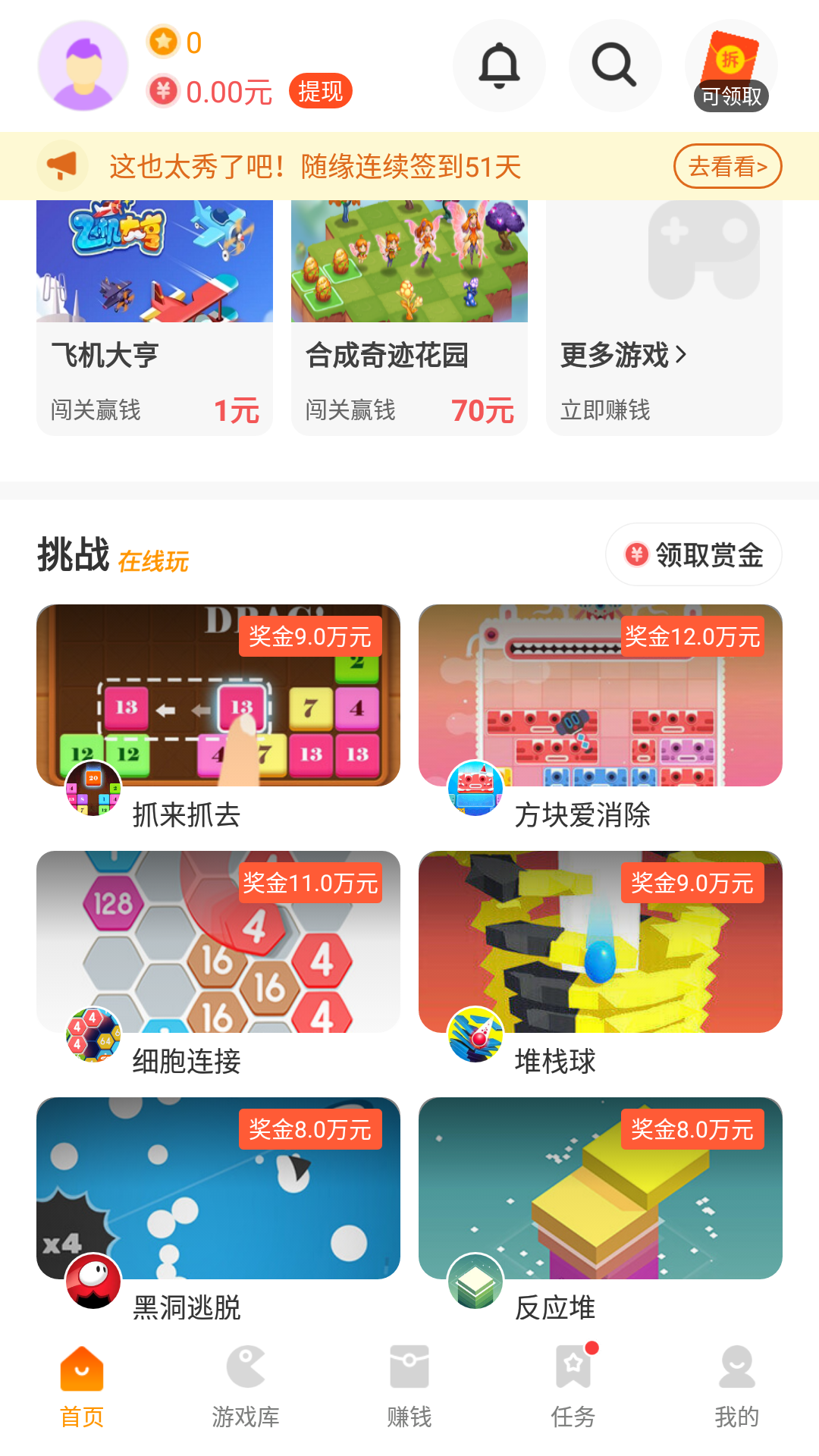
Task: Claim rewards via 领取赏金 button
Action: (692, 554)
